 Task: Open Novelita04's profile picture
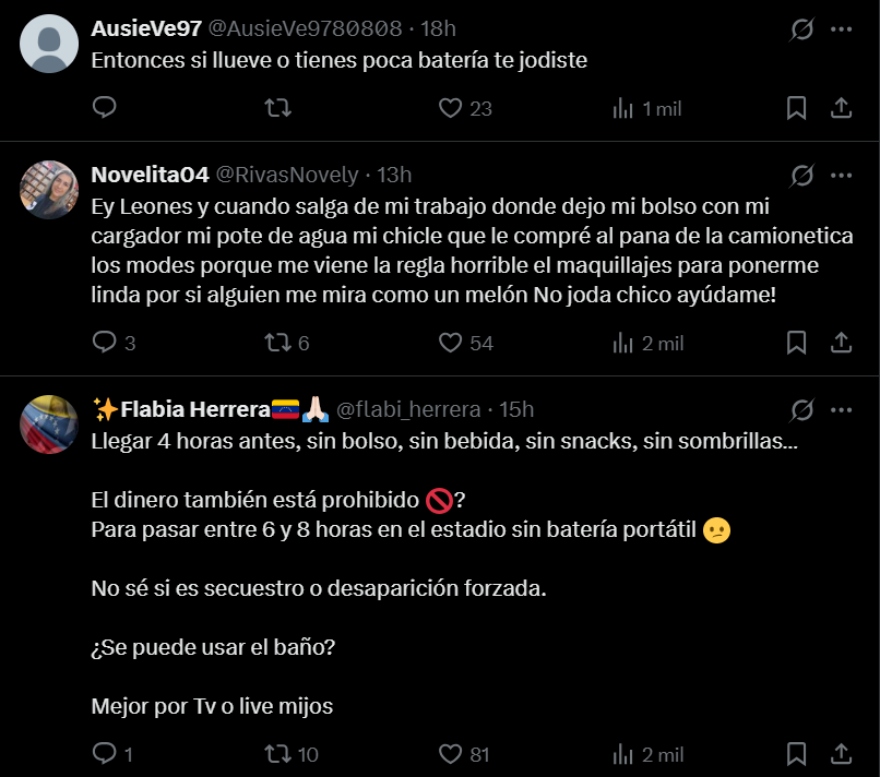click(49, 189)
